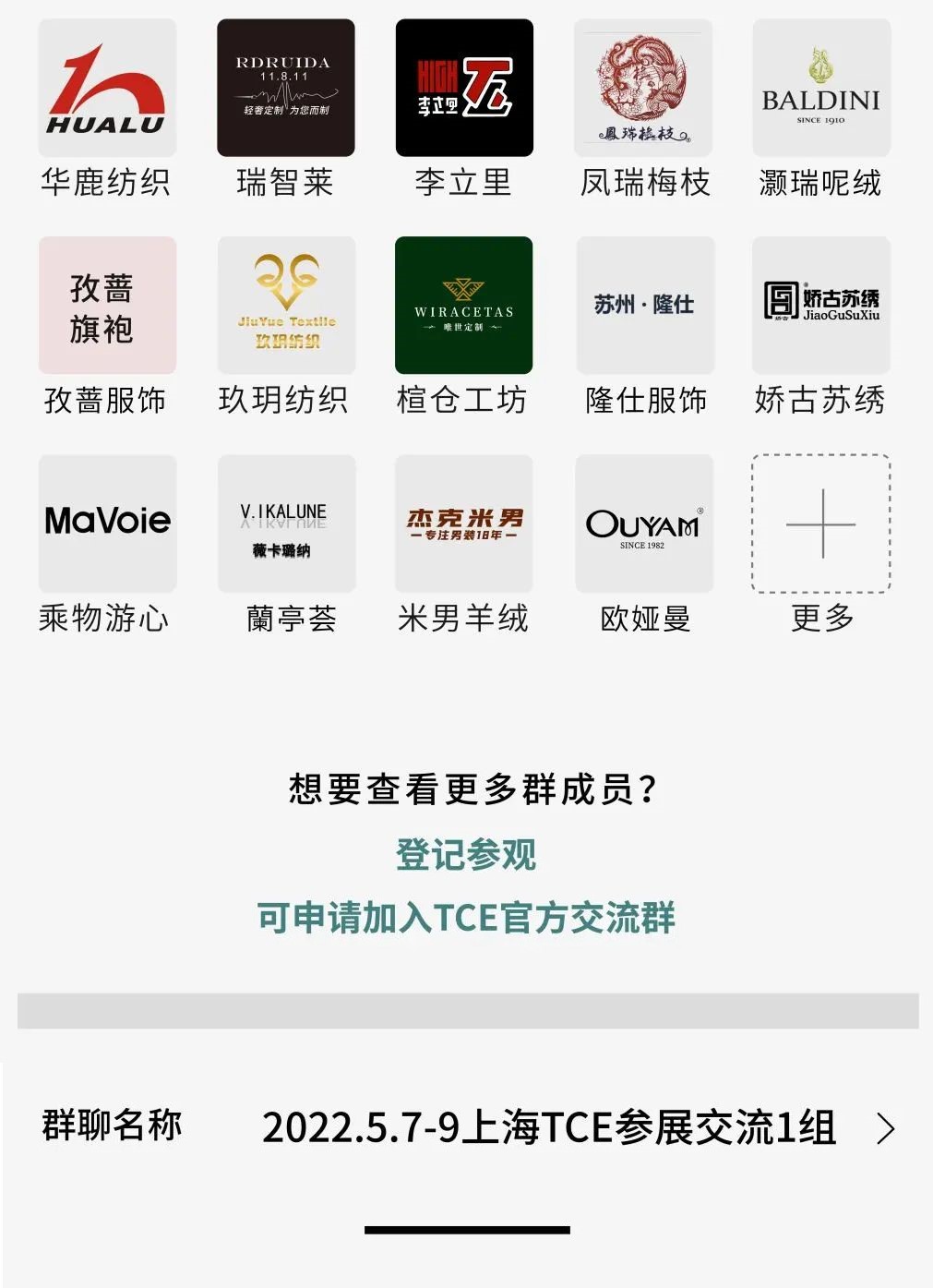Viewport: 933px width, 1288px height.
Task: Open the HUALU 华鹿纺织 brand icon
Action: (x=106, y=88)
